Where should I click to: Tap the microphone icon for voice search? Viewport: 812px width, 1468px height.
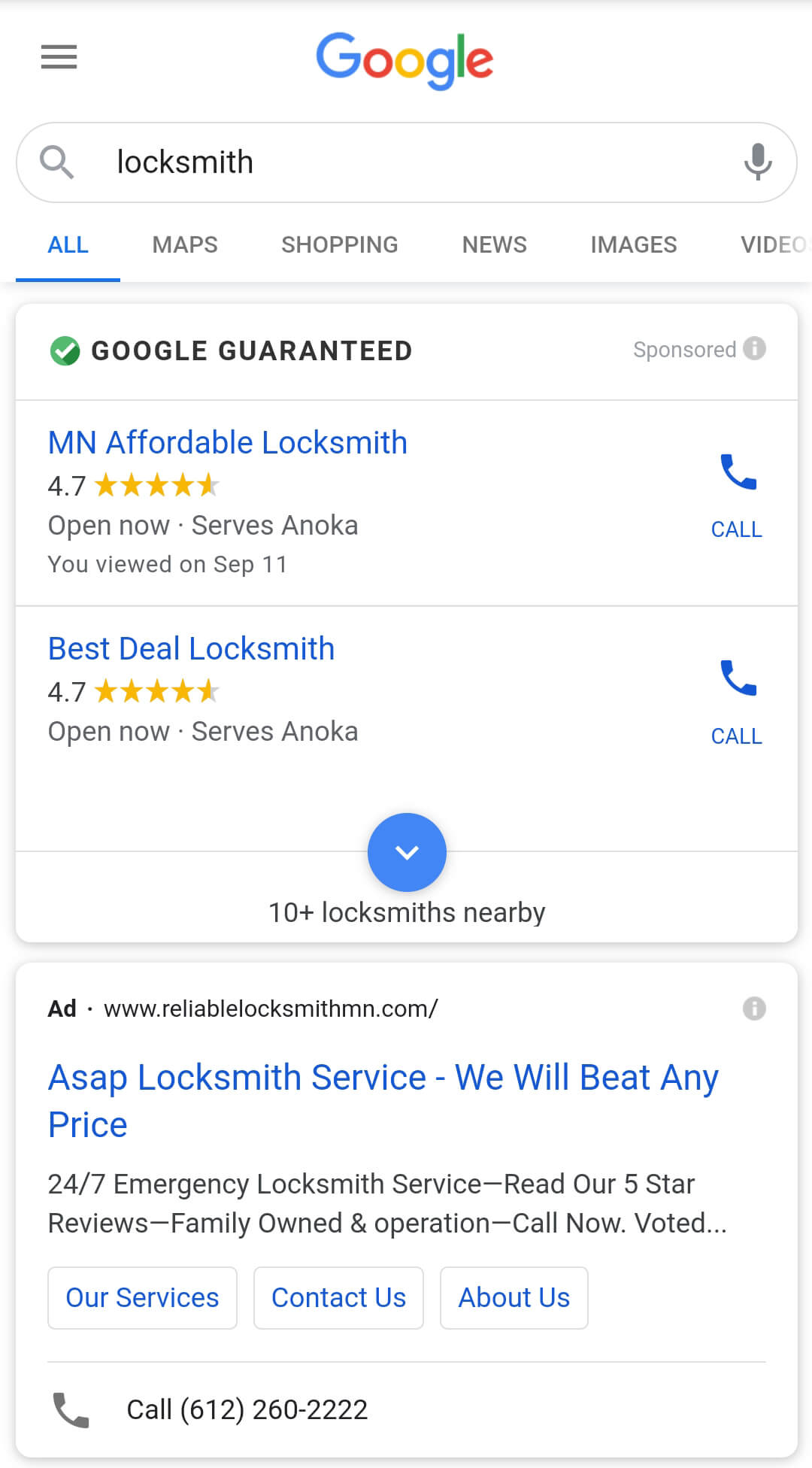(x=757, y=162)
